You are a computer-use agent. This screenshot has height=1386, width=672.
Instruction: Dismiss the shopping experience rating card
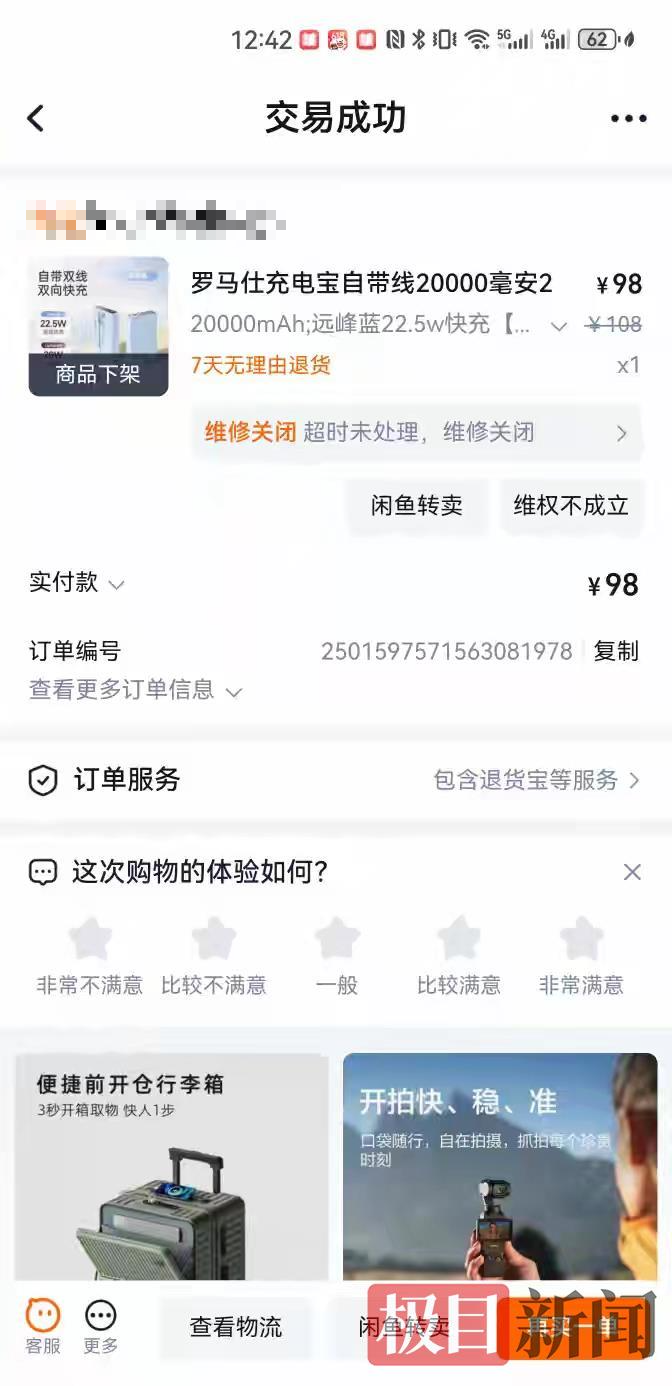pyautogui.click(x=632, y=872)
